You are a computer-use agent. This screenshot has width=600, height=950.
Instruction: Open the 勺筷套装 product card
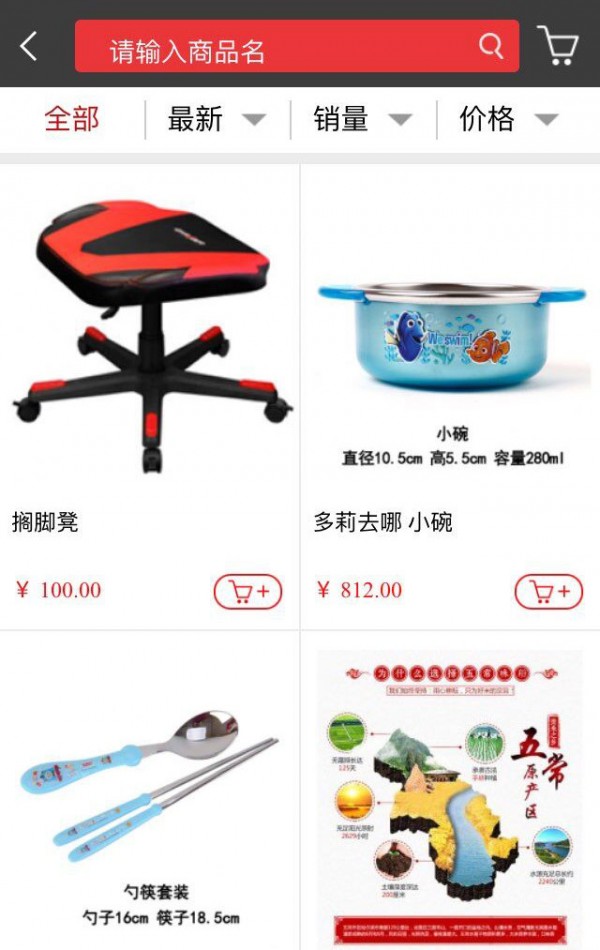[150, 800]
